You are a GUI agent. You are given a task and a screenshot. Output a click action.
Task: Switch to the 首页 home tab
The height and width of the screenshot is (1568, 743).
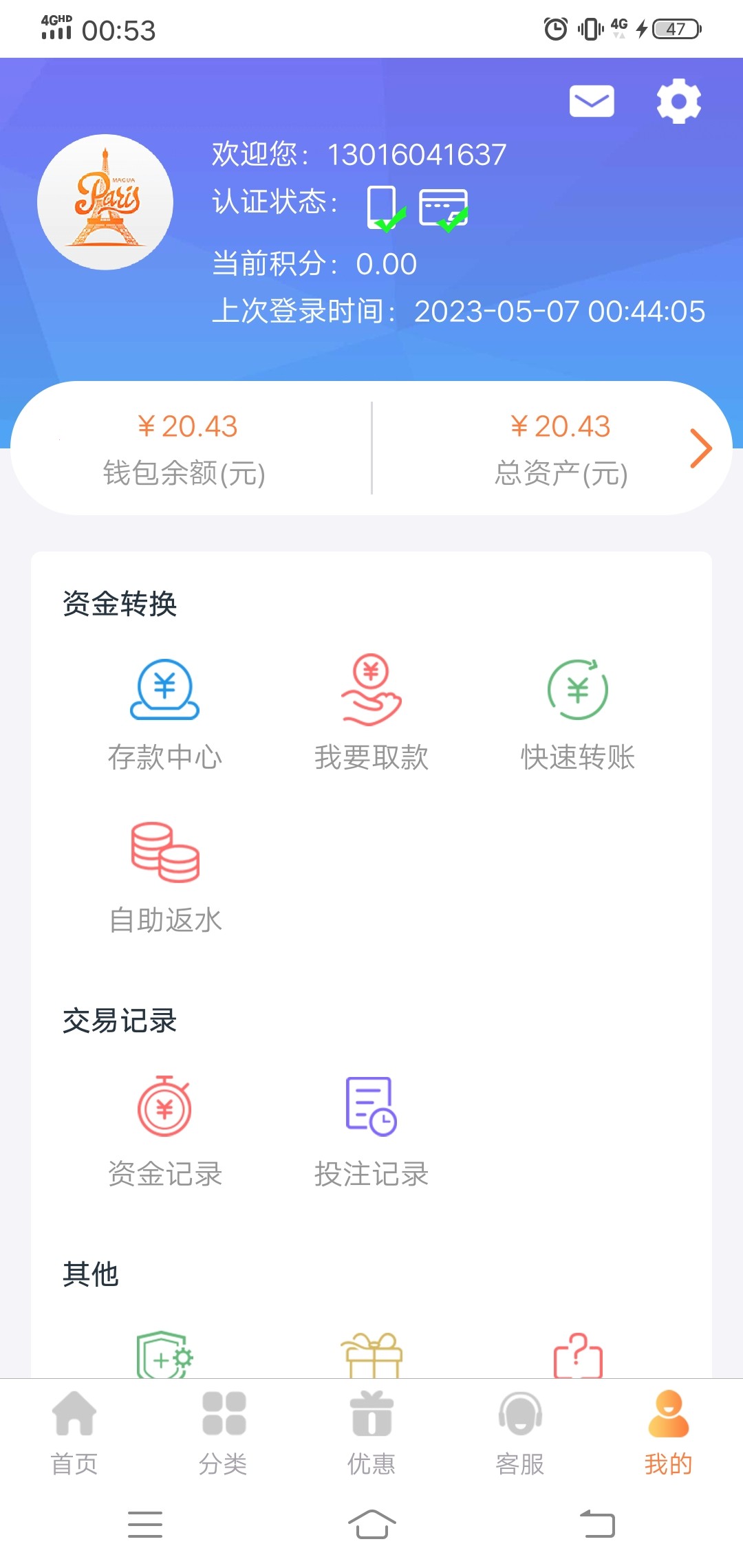click(x=74, y=1427)
